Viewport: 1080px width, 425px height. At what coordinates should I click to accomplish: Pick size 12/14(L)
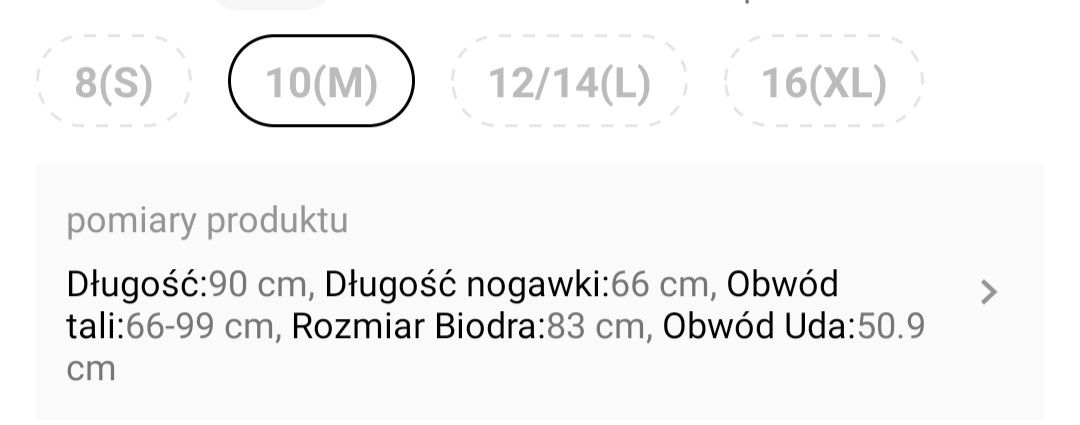click(x=569, y=84)
